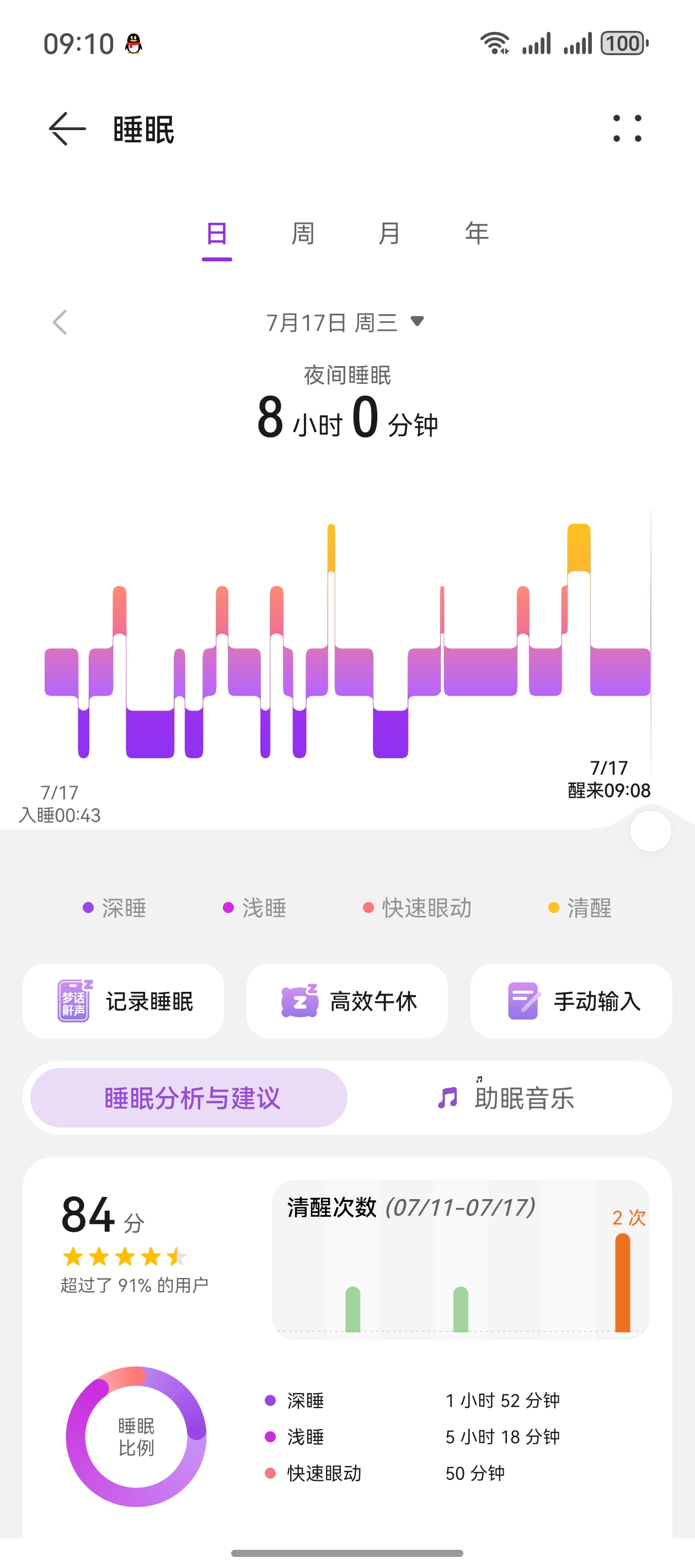This screenshot has height=1568, width=695.
Task: Open the 手动输入 manual entry pencil icon
Action: [x=524, y=1001]
